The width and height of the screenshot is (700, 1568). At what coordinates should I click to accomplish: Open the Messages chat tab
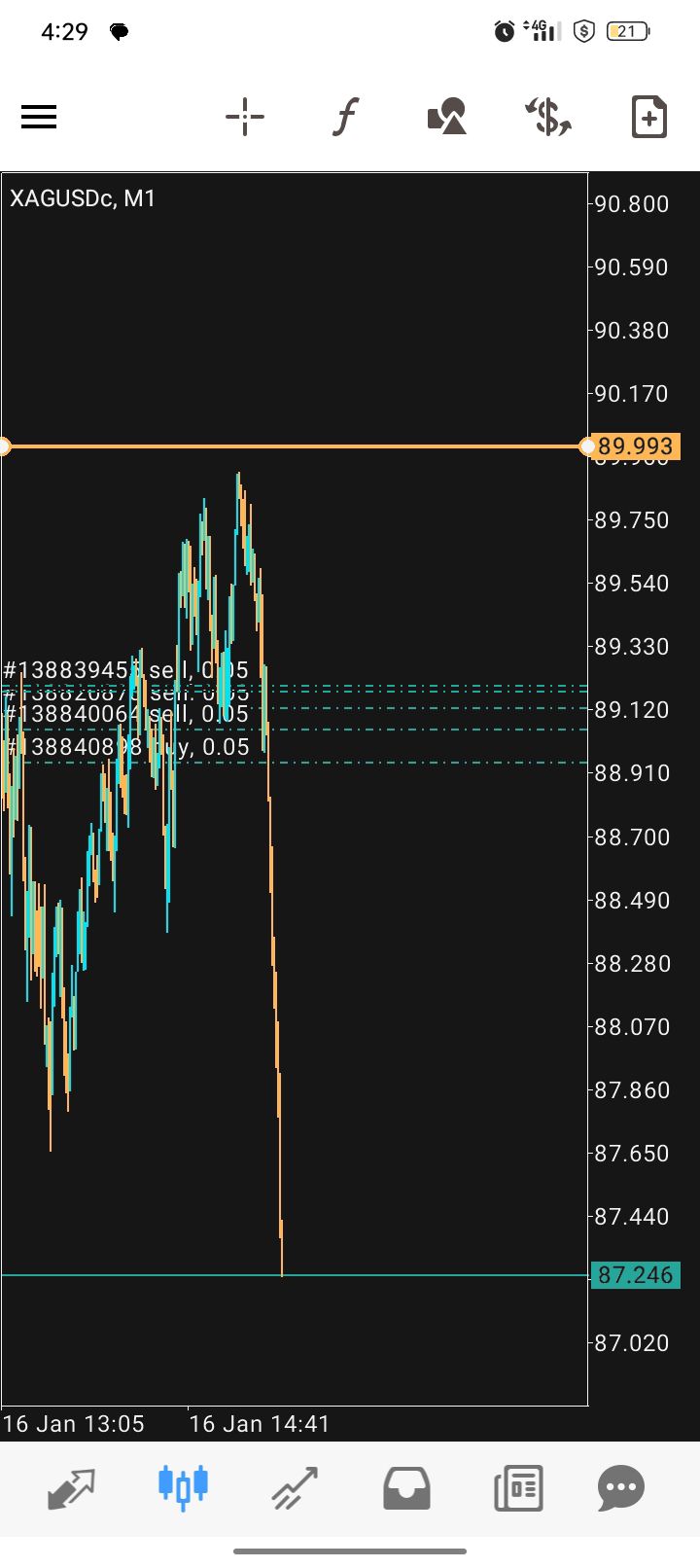pos(621,1488)
